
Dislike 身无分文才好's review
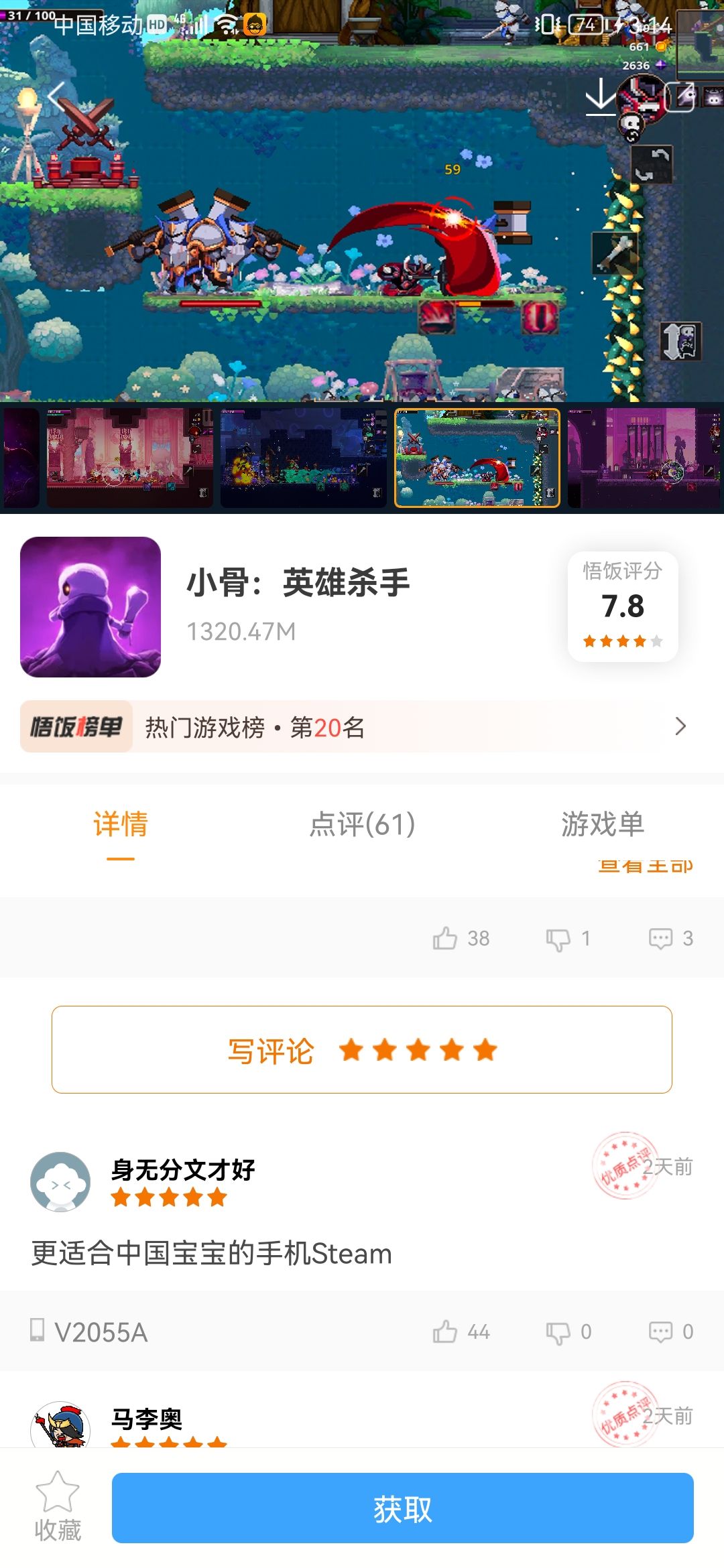coord(568,1331)
